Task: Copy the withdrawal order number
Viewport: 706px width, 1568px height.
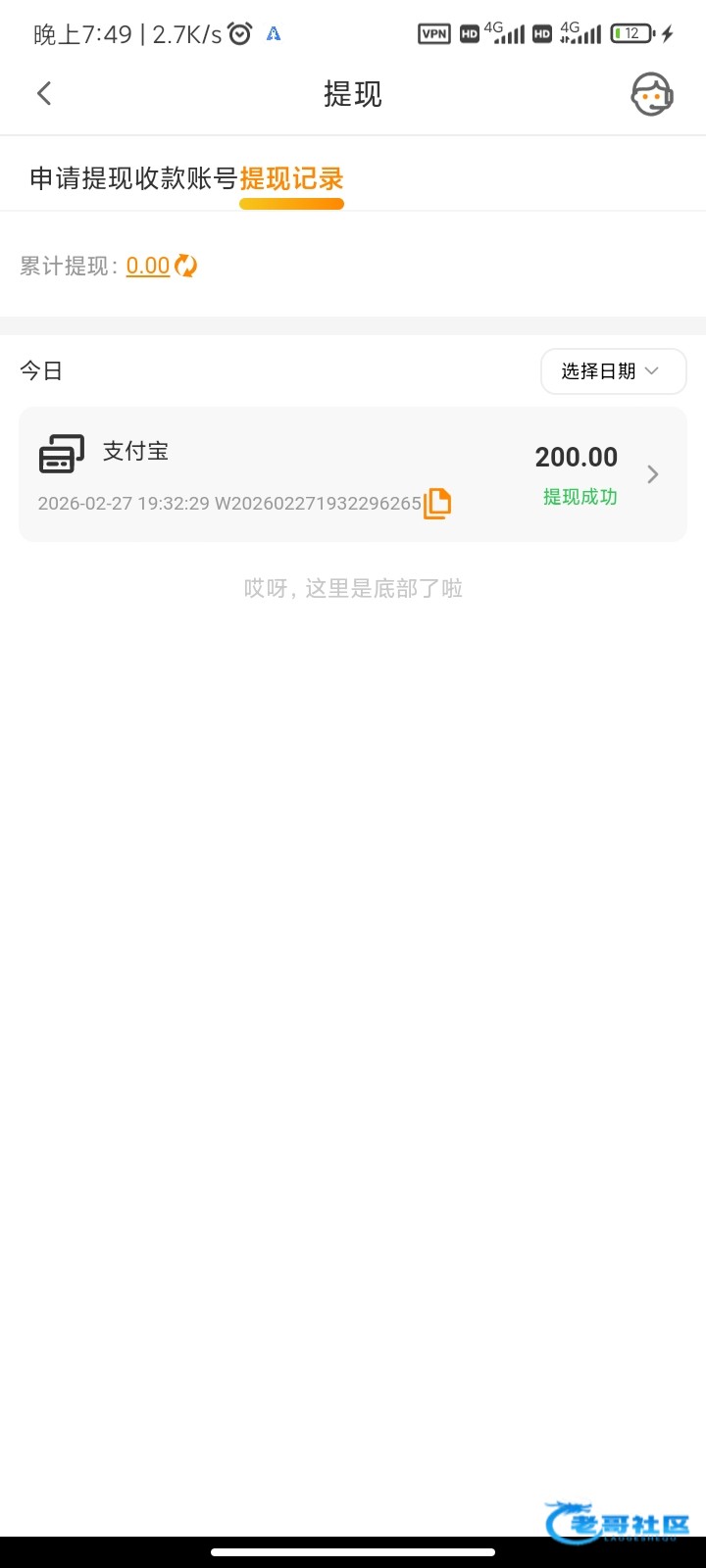Action: click(x=437, y=503)
